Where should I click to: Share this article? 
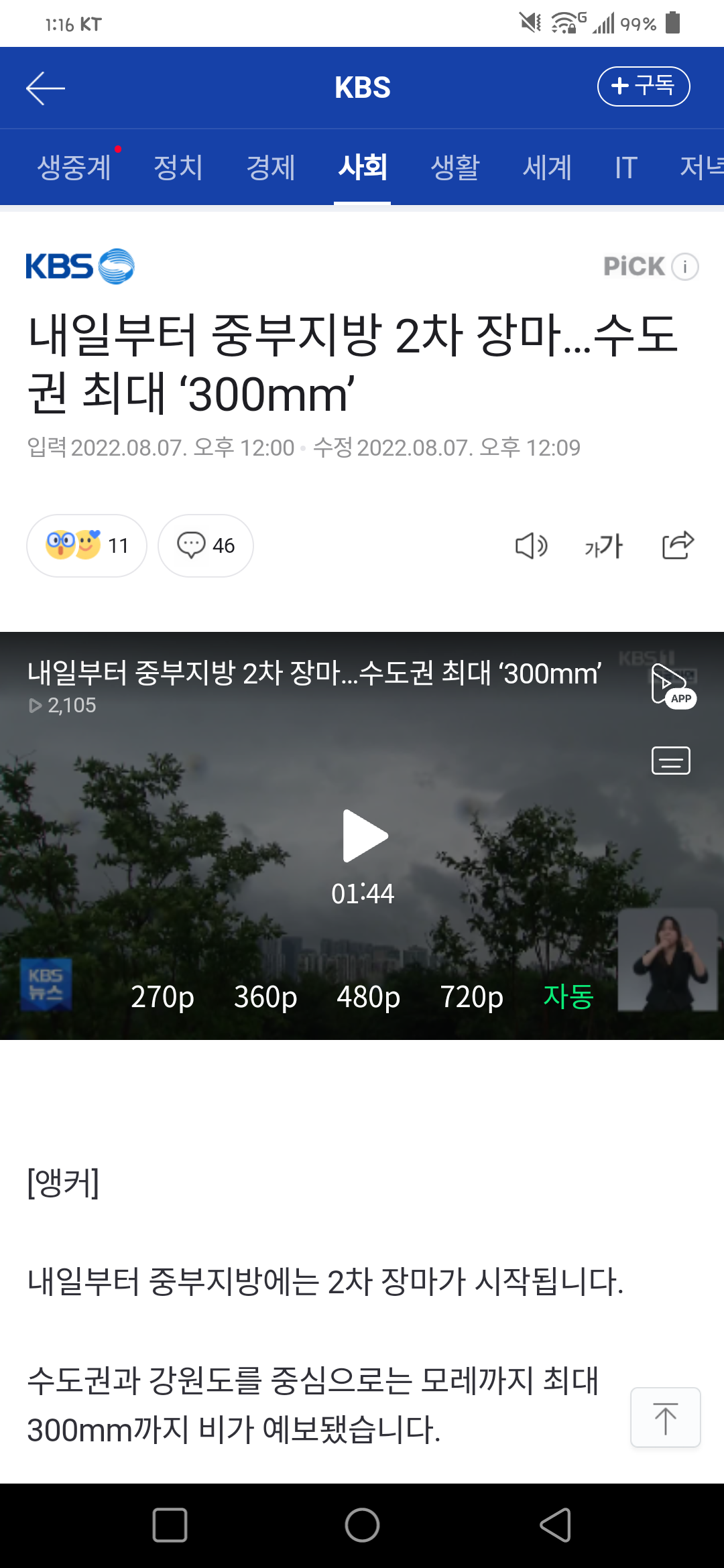tap(678, 545)
